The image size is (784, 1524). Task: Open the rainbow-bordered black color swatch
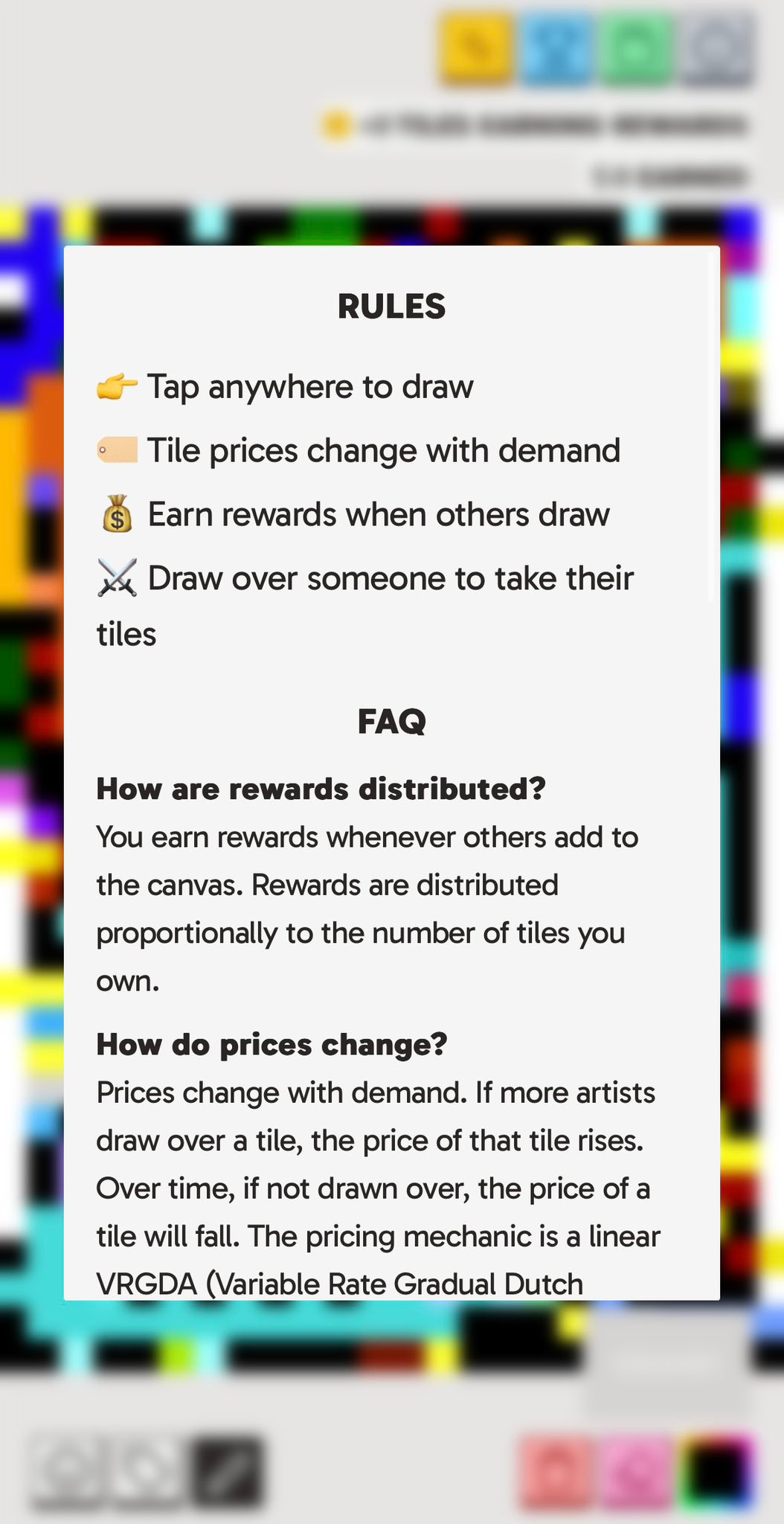(x=716, y=1473)
